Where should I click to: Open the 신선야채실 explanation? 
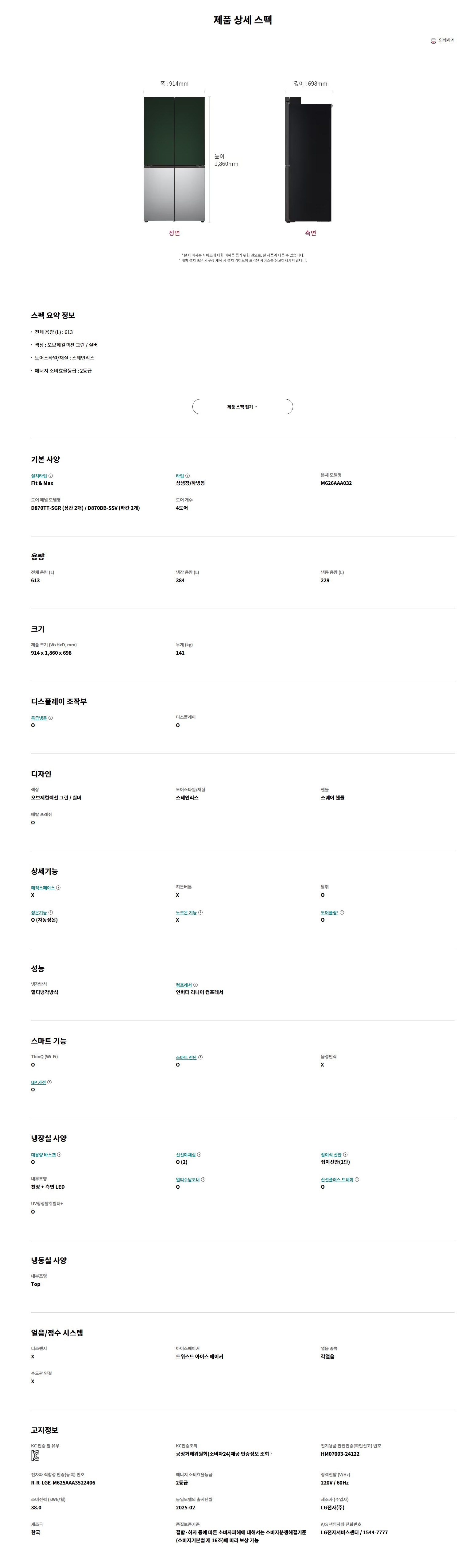point(186,1155)
